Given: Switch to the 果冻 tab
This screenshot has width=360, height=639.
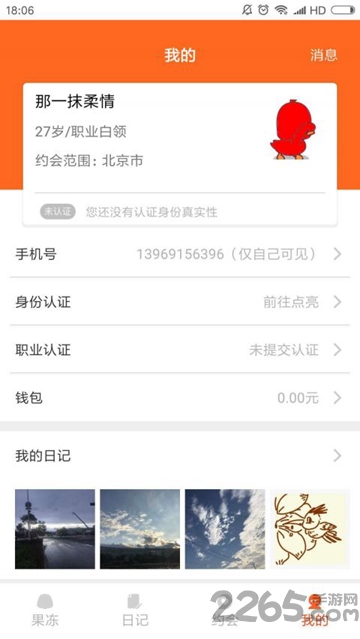Looking at the screenshot, I should click(45, 610).
